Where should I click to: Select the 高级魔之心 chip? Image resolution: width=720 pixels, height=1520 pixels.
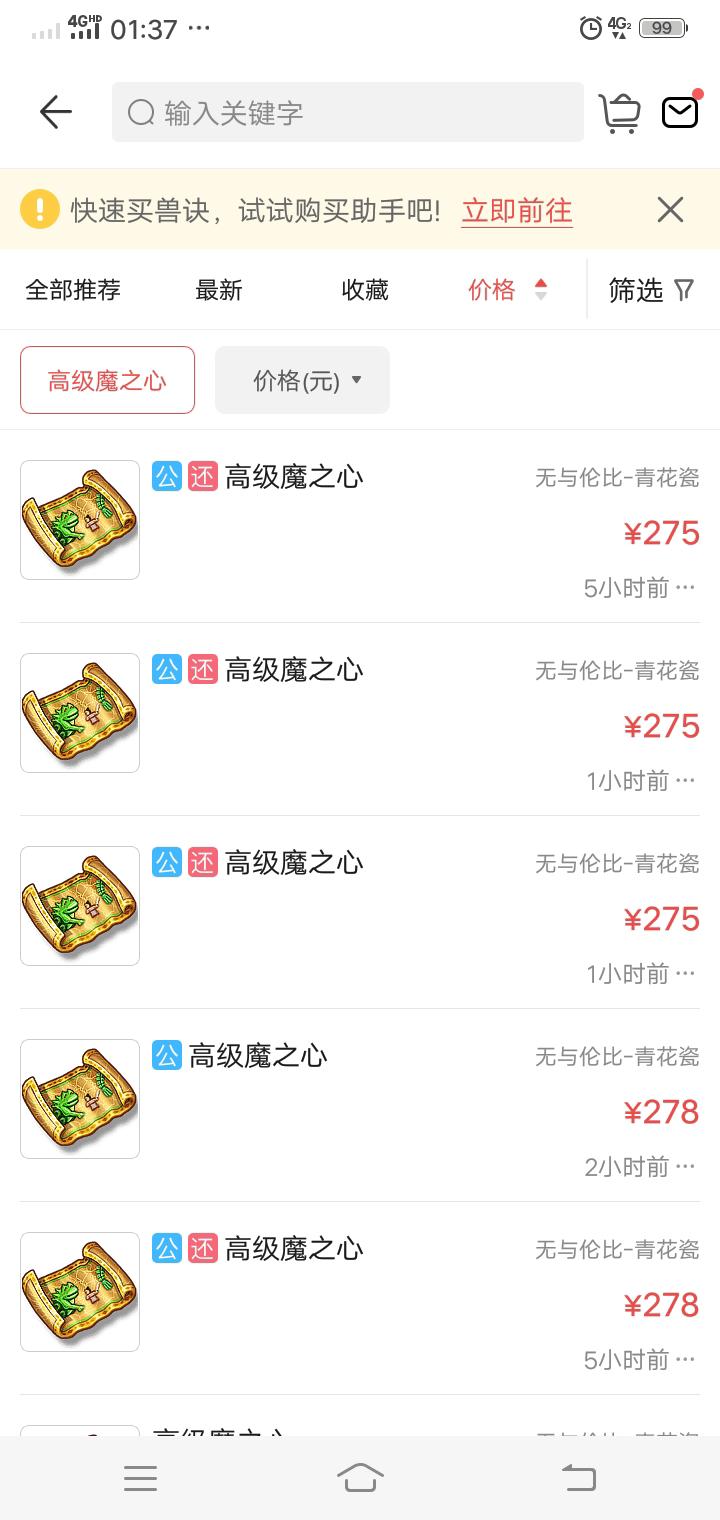point(107,380)
